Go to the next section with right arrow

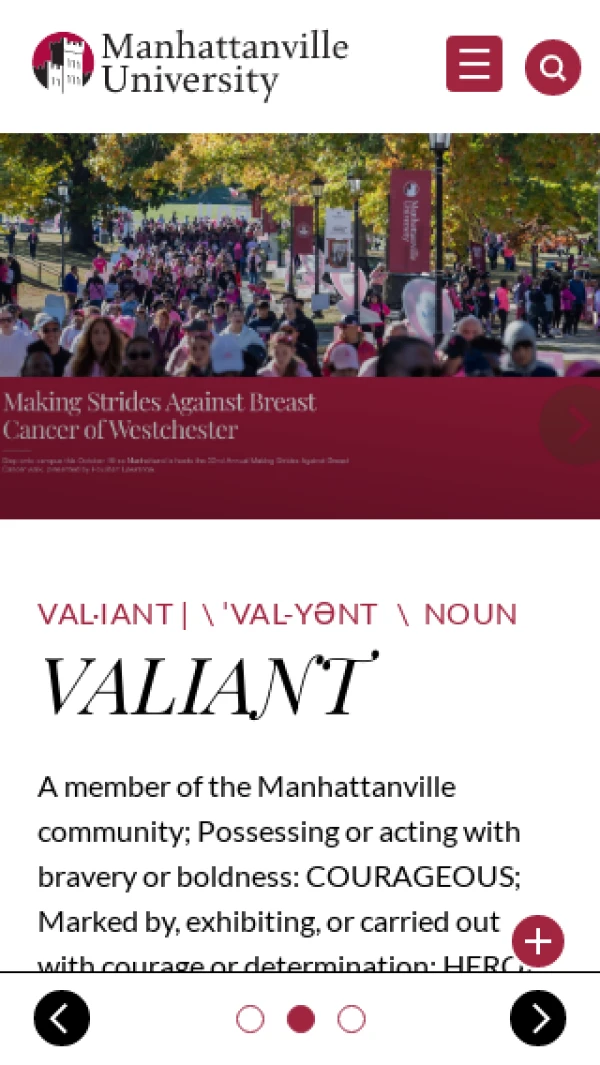click(x=538, y=1018)
